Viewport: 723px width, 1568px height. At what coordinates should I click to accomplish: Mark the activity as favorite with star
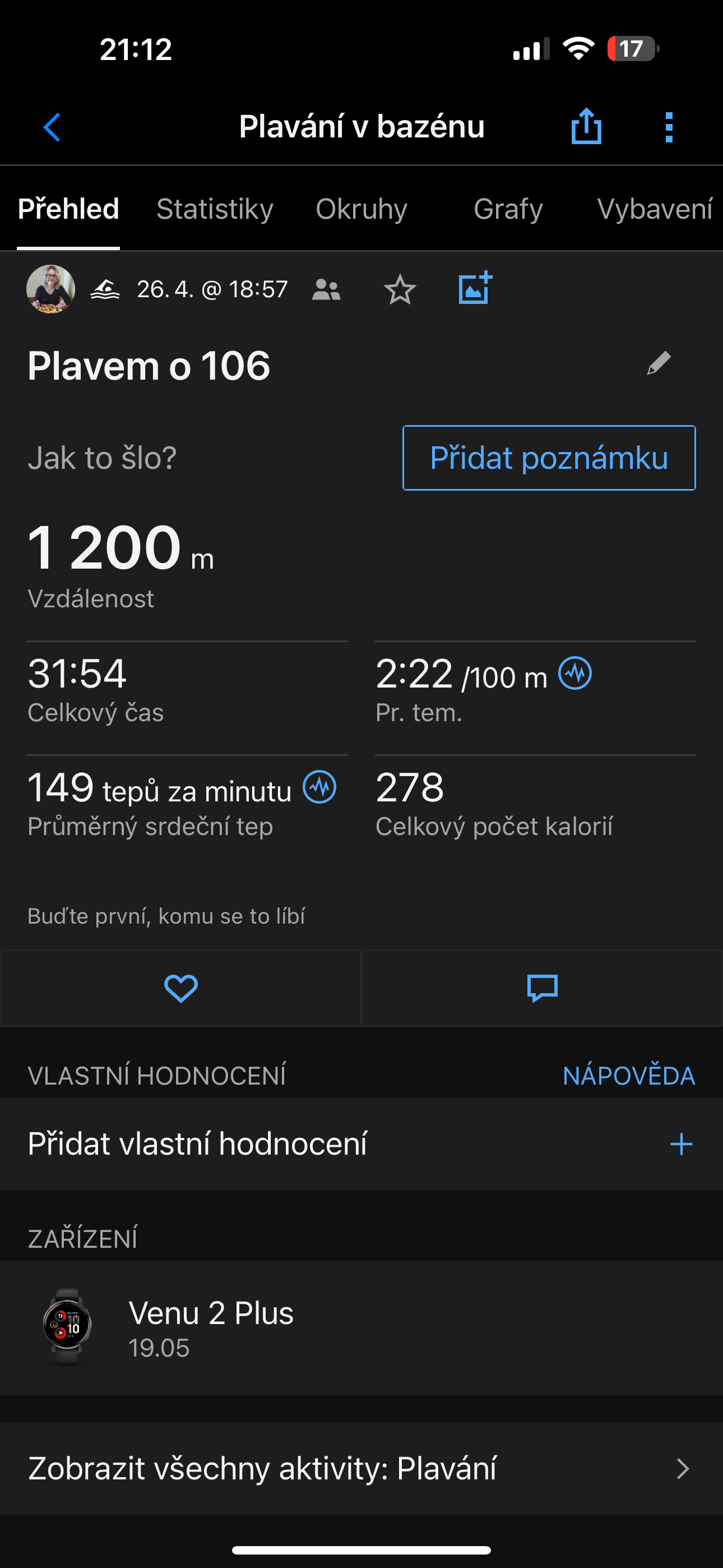[400, 290]
